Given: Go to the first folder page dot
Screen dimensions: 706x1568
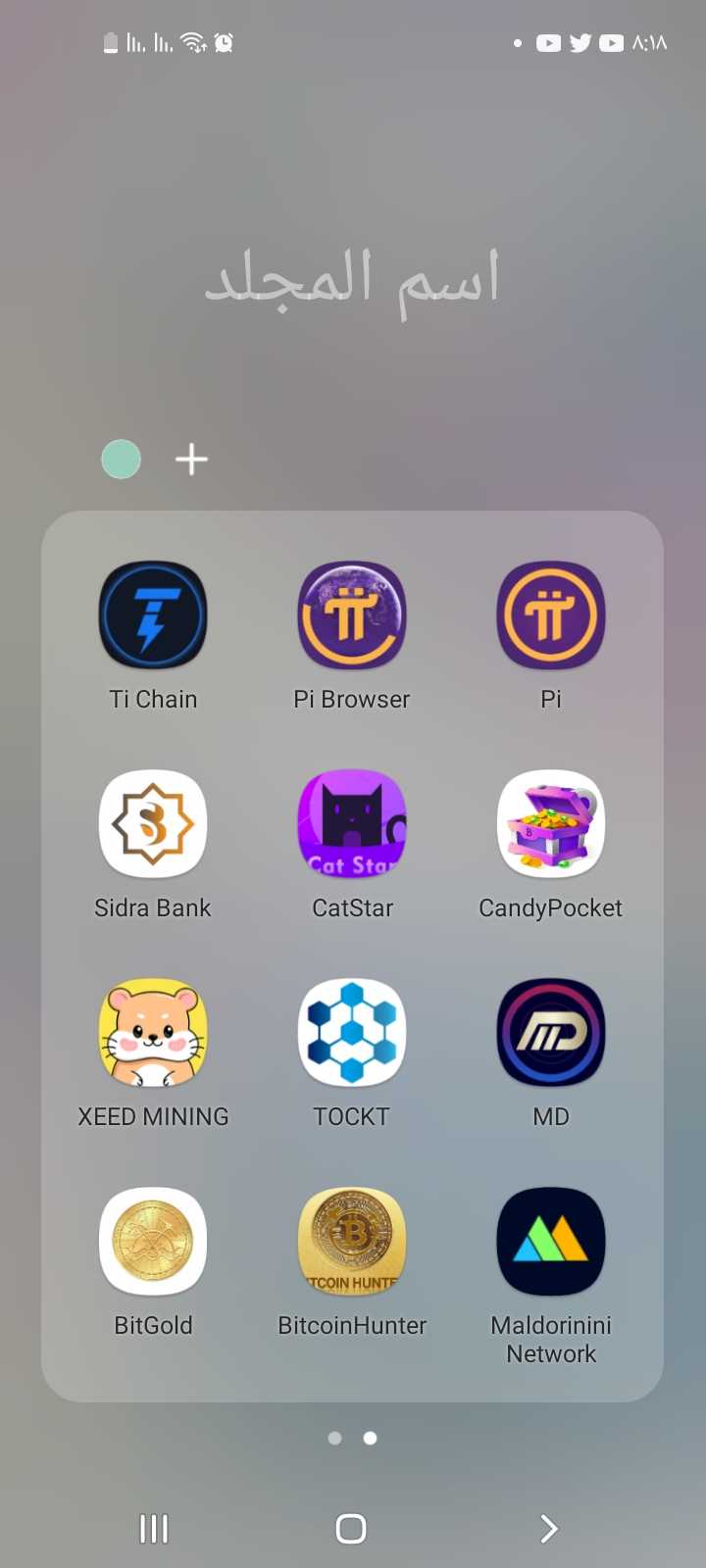Looking at the screenshot, I should tap(335, 1438).
